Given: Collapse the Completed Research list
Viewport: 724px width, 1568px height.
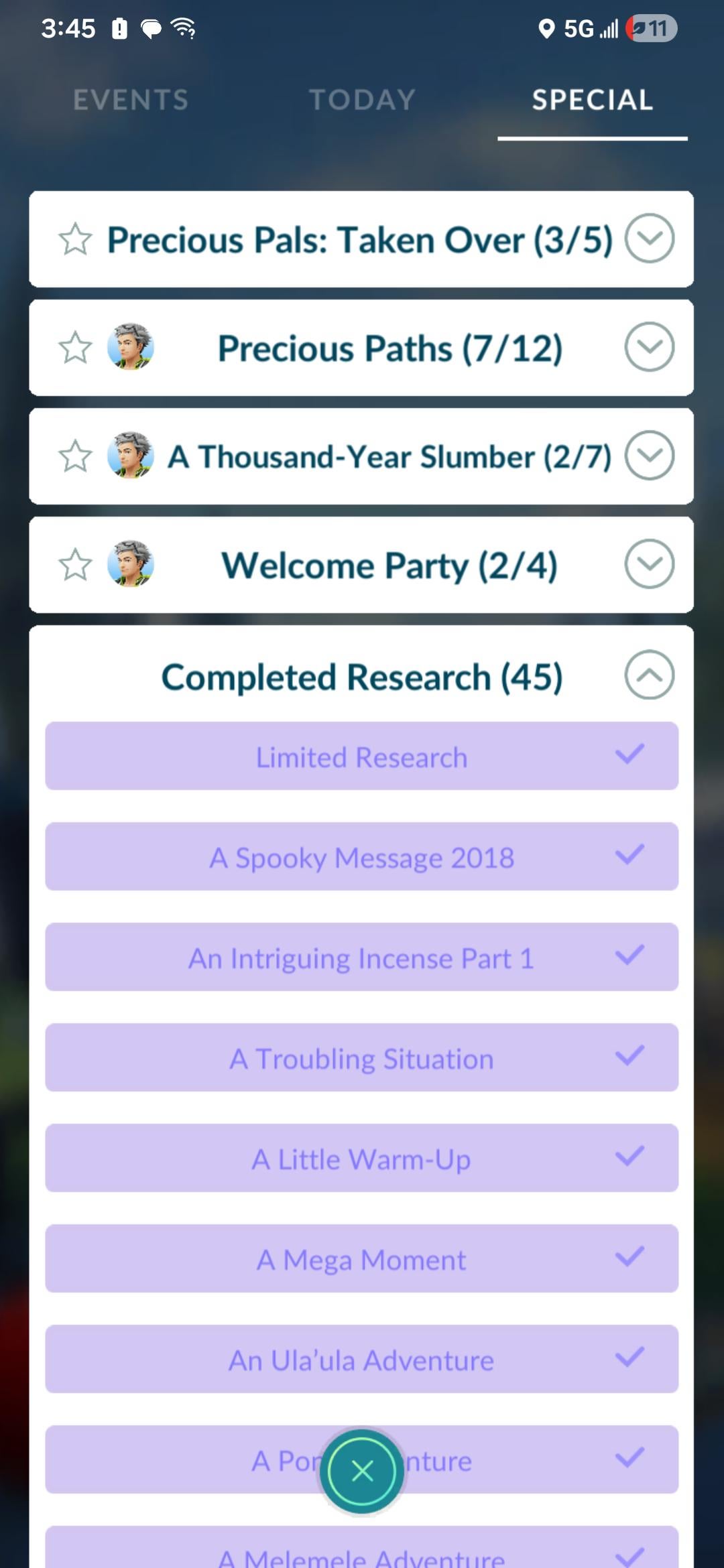Looking at the screenshot, I should [649, 675].
